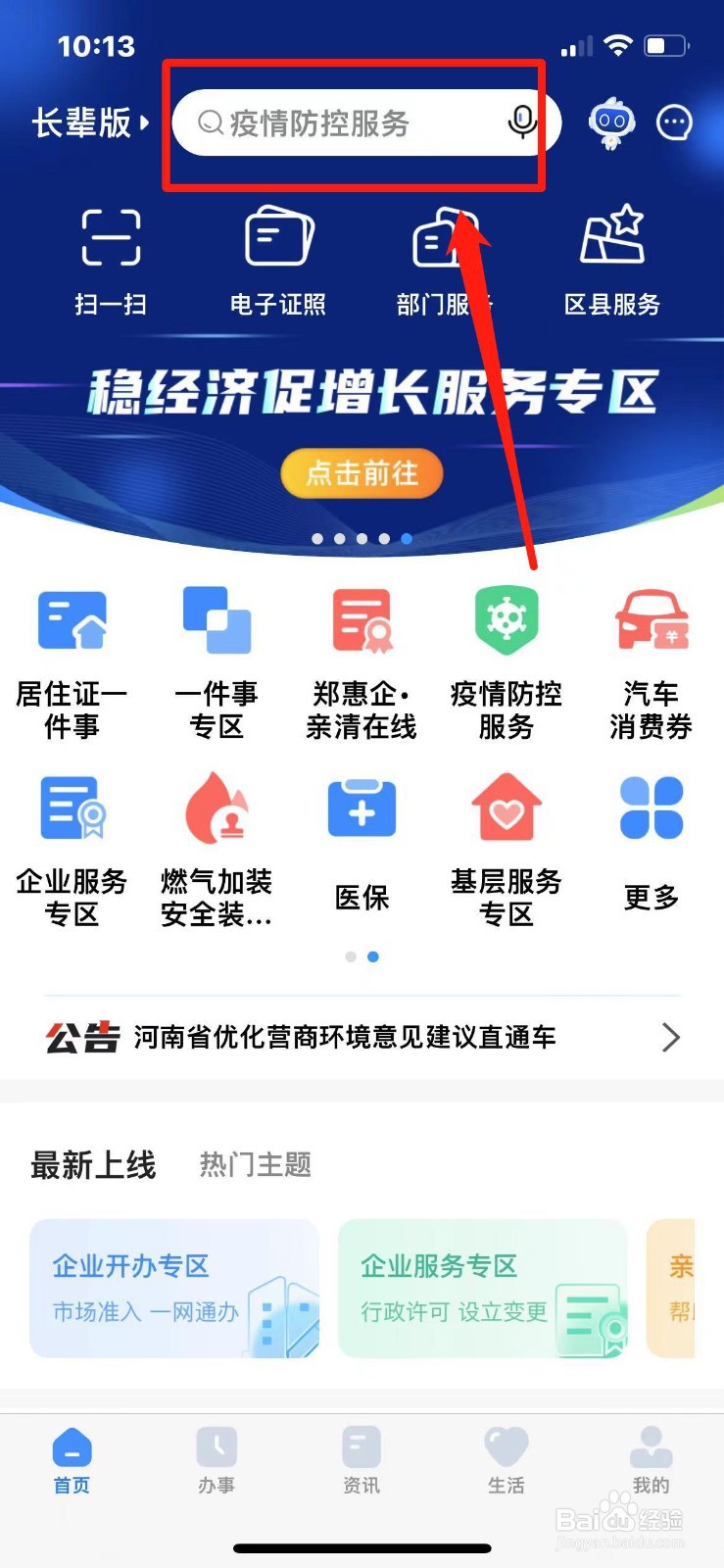This screenshot has height=1568, width=724.
Task: Open the more options ellipsis icon
Action: click(x=674, y=122)
